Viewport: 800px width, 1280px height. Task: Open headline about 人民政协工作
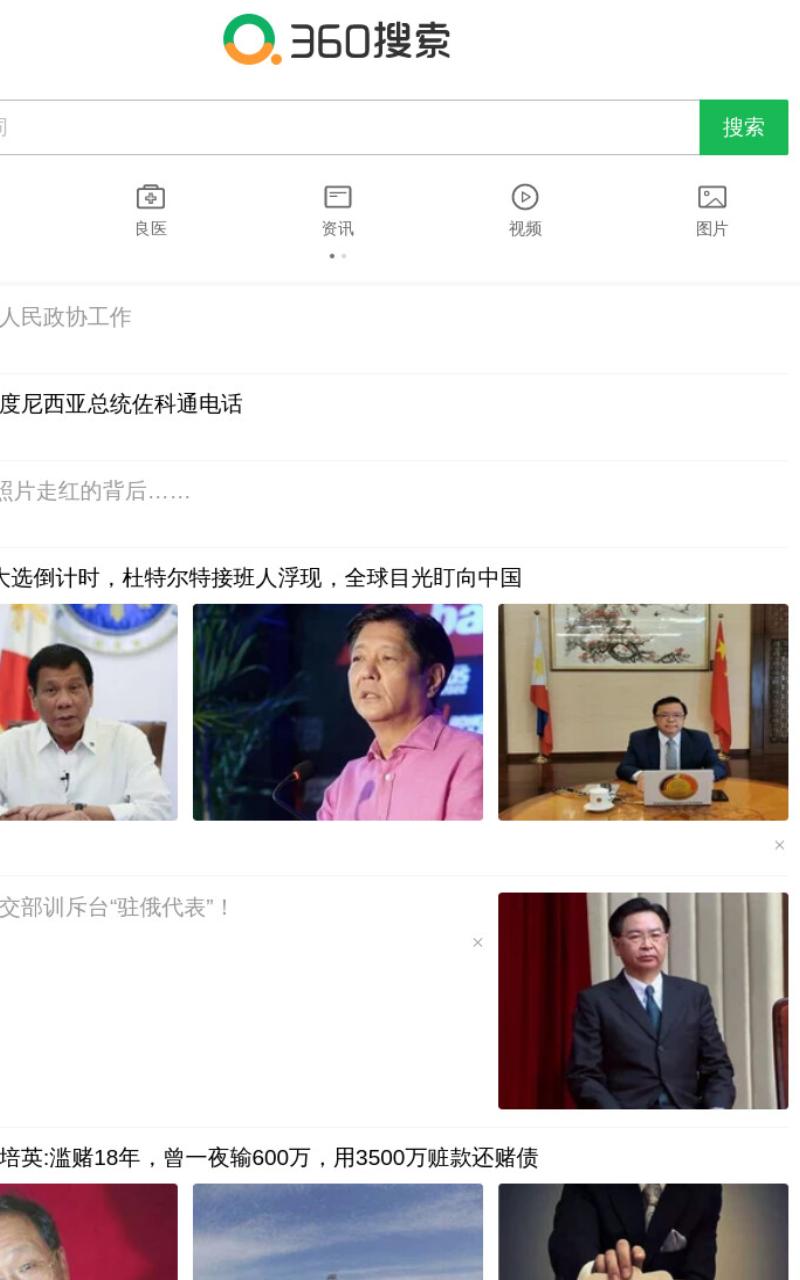66,317
